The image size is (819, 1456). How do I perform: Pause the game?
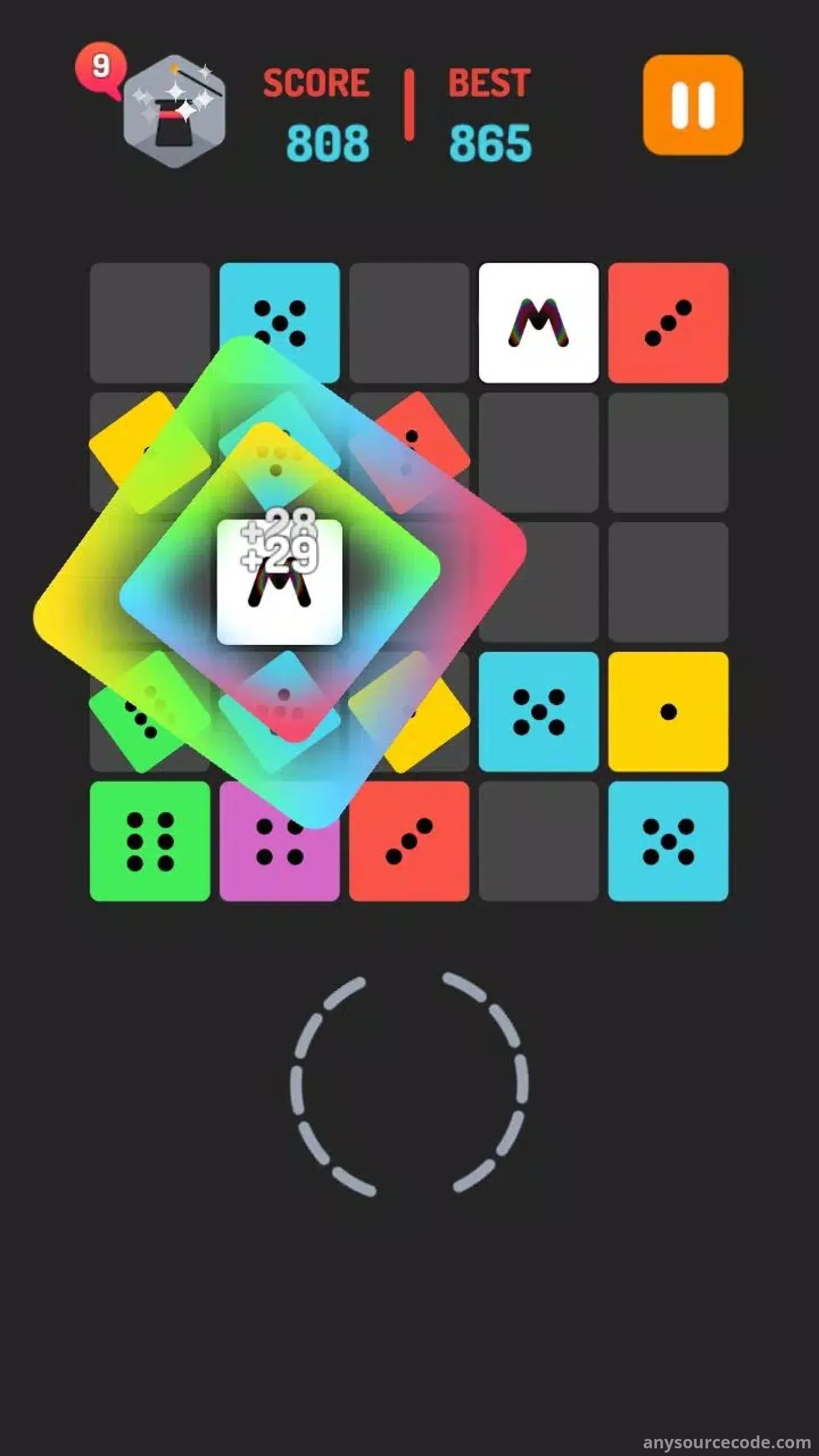(x=692, y=105)
